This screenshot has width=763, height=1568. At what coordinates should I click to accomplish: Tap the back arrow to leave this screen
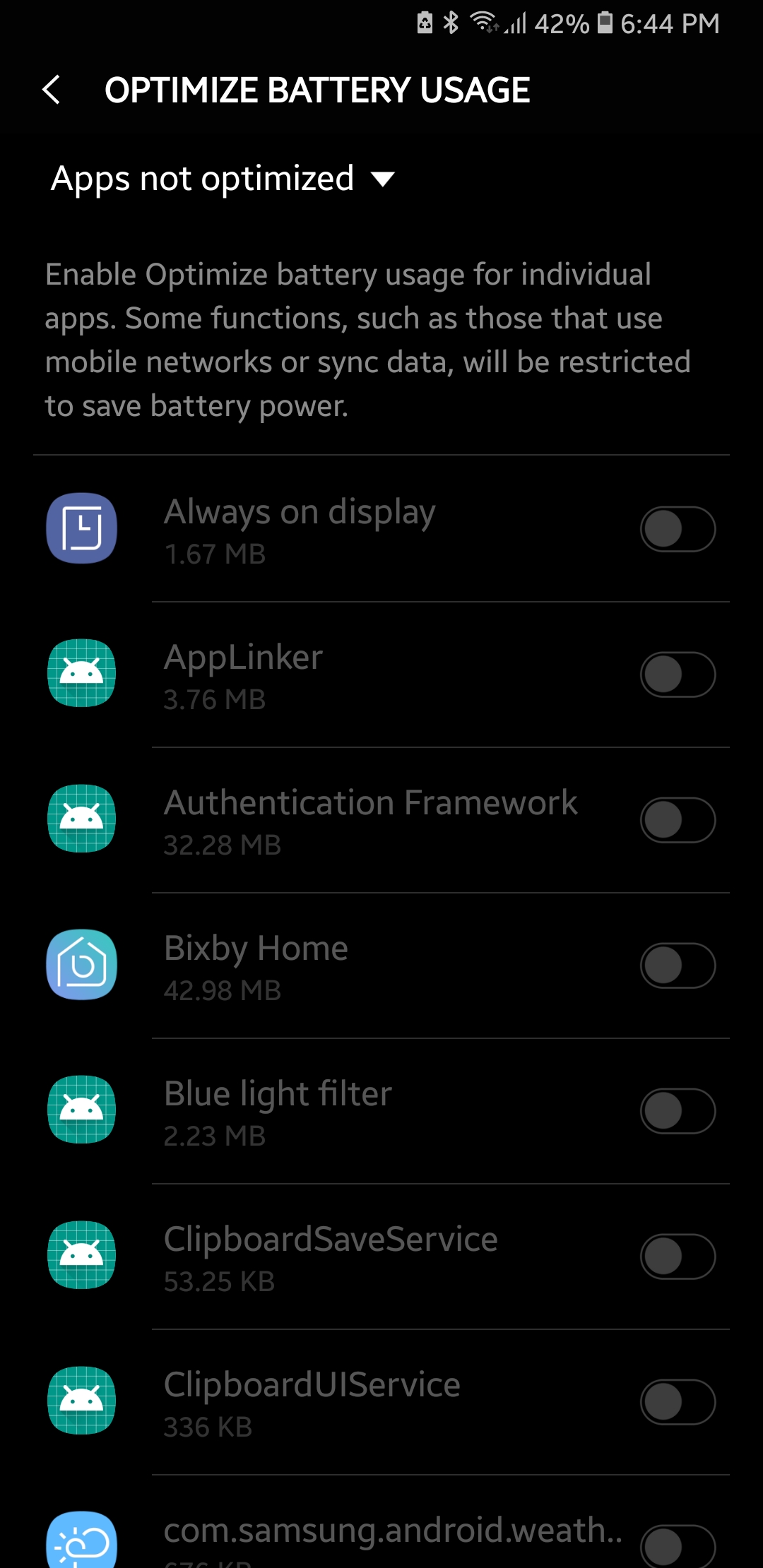point(50,90)
